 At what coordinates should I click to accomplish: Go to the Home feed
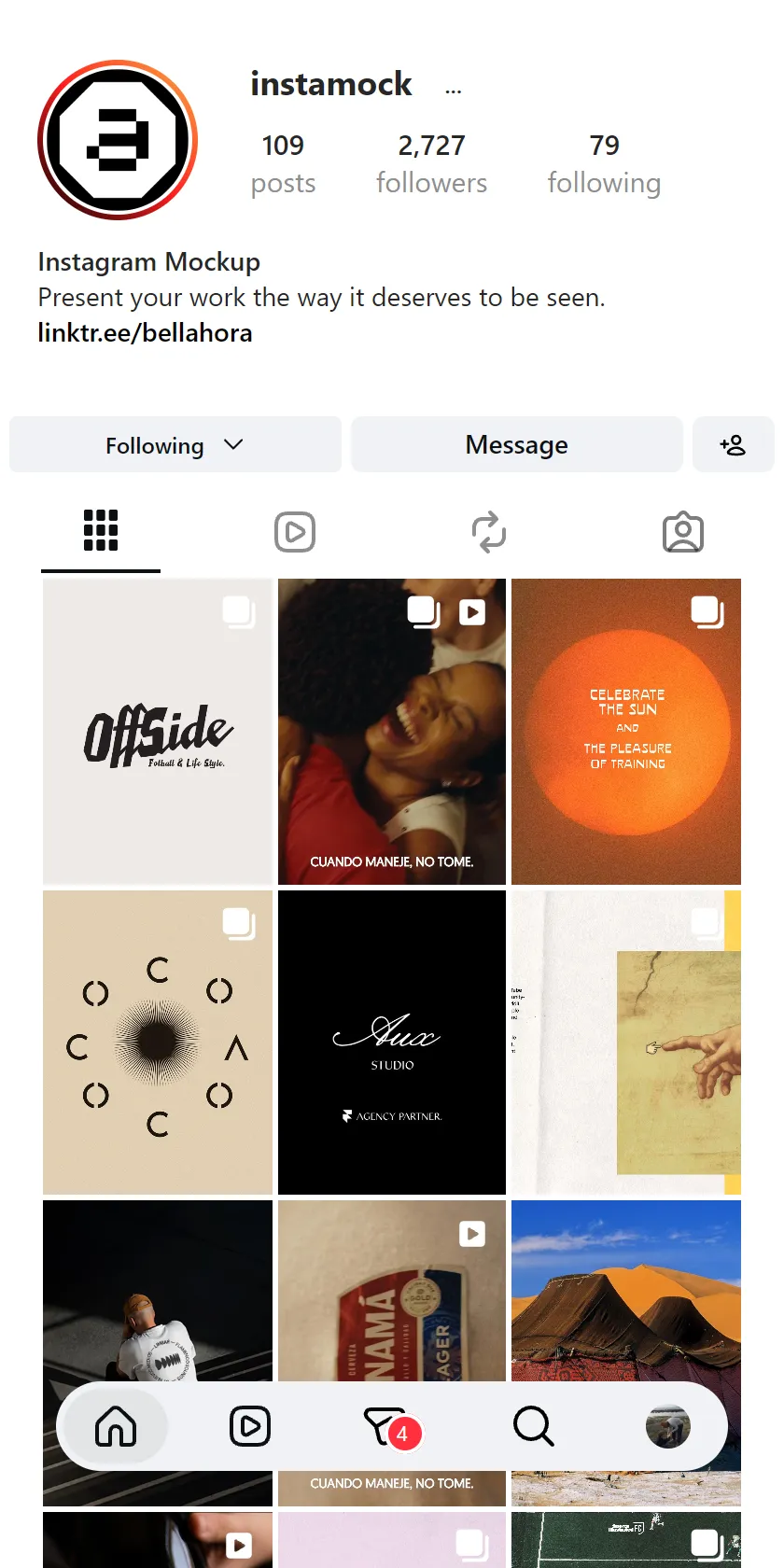[116, 1426]
